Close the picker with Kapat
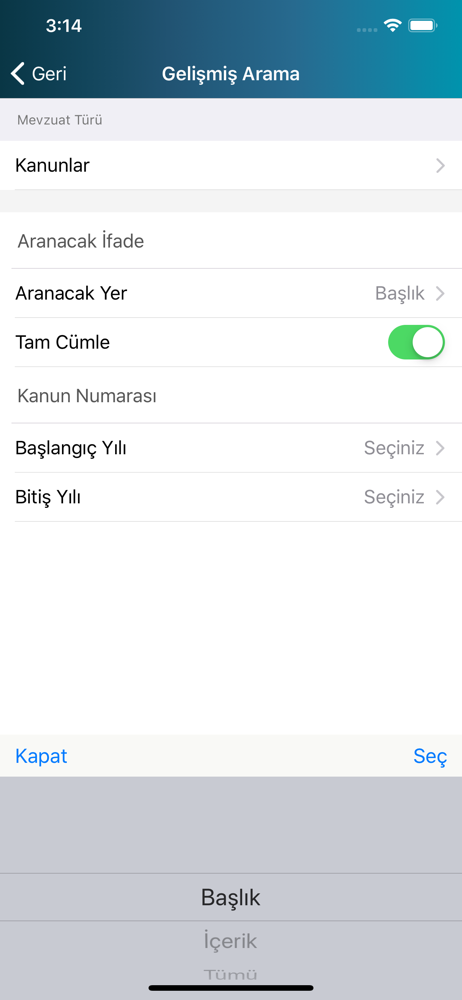 pos(41,756)
